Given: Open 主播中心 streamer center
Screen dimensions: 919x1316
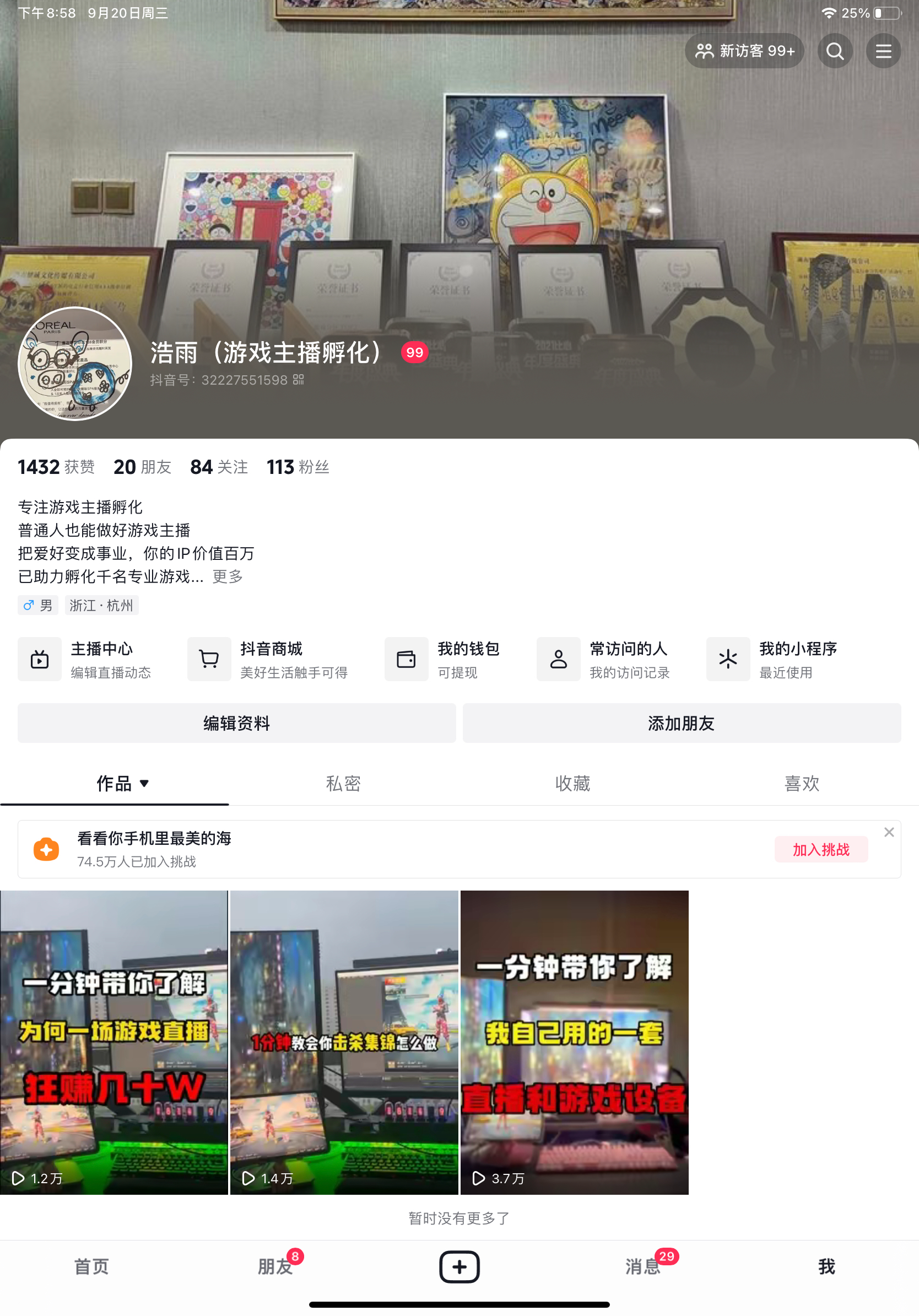Looking at the screenshot, I should 86,659.
